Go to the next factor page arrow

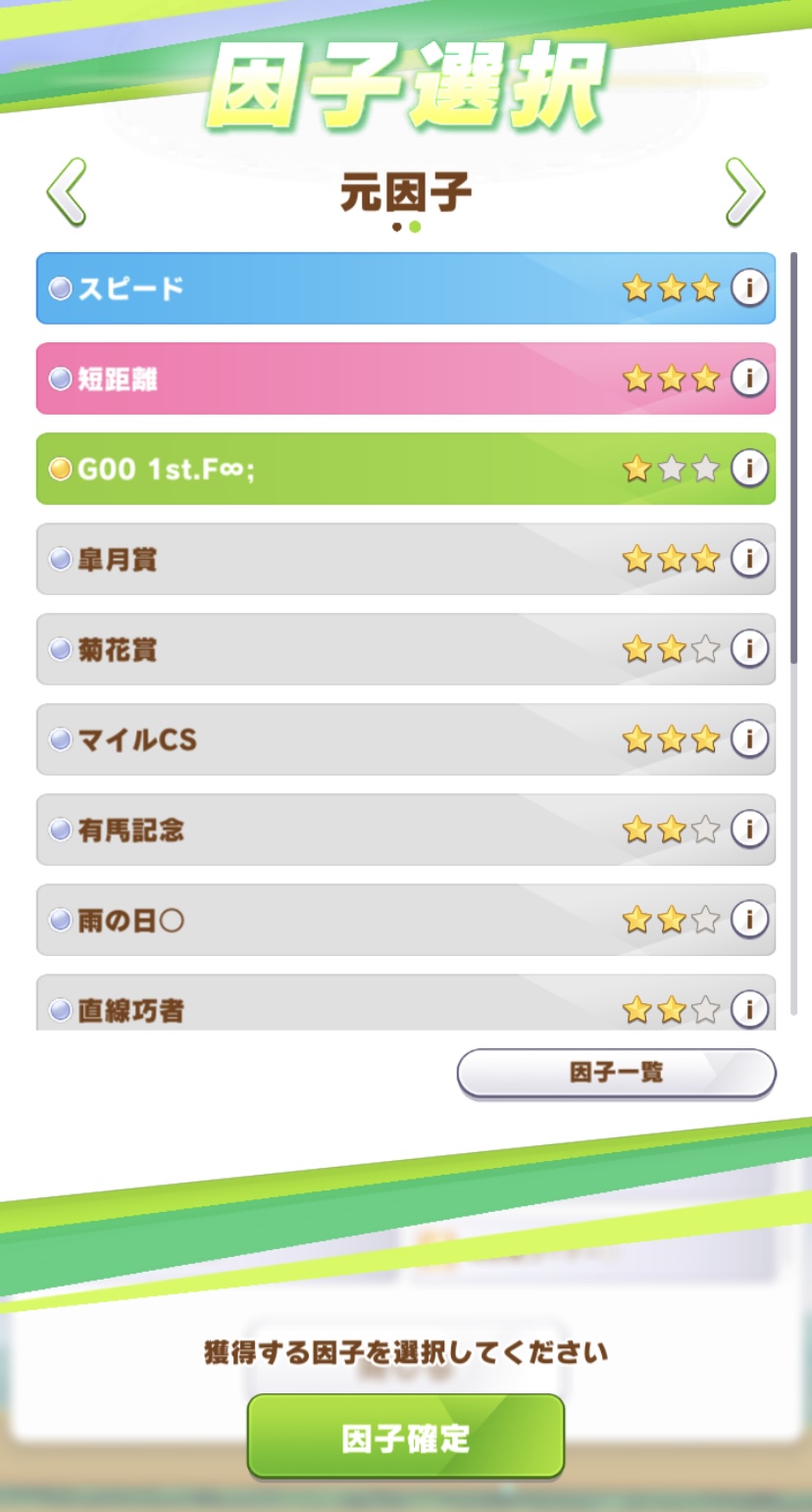pyautogui.click(x=744, y=192)
